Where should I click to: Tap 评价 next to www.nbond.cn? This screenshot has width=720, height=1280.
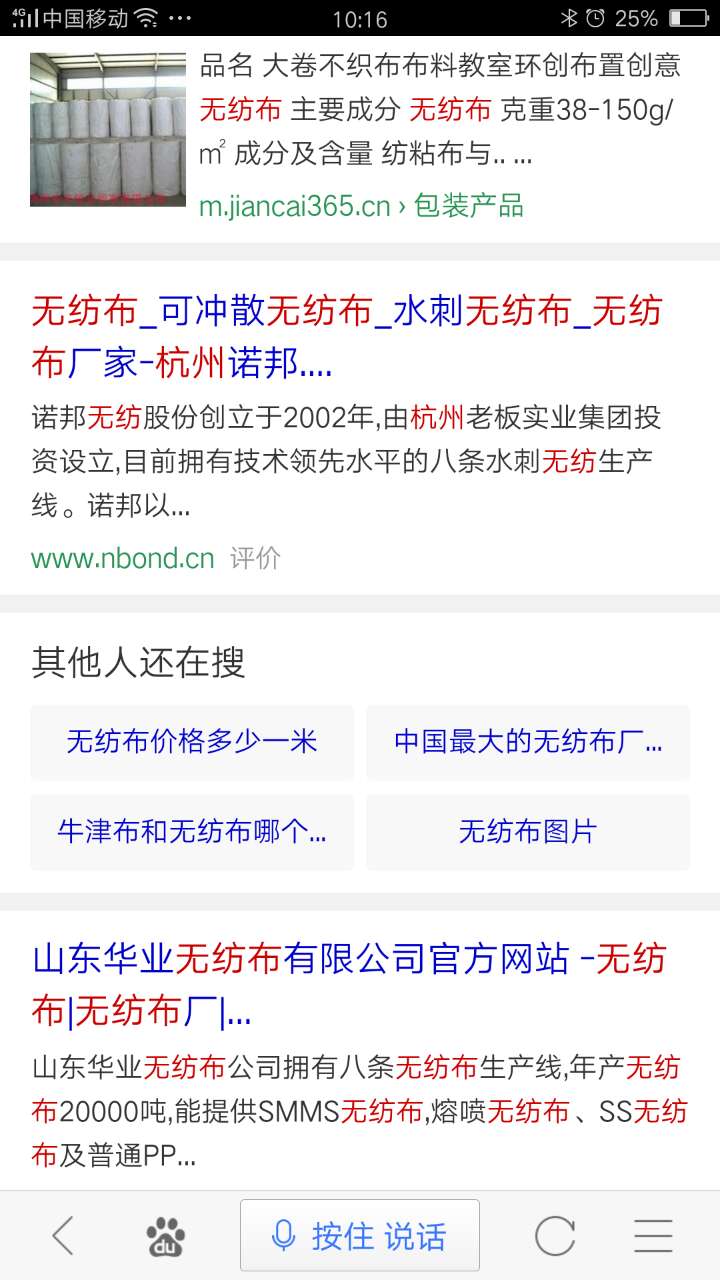pos(255,558)
